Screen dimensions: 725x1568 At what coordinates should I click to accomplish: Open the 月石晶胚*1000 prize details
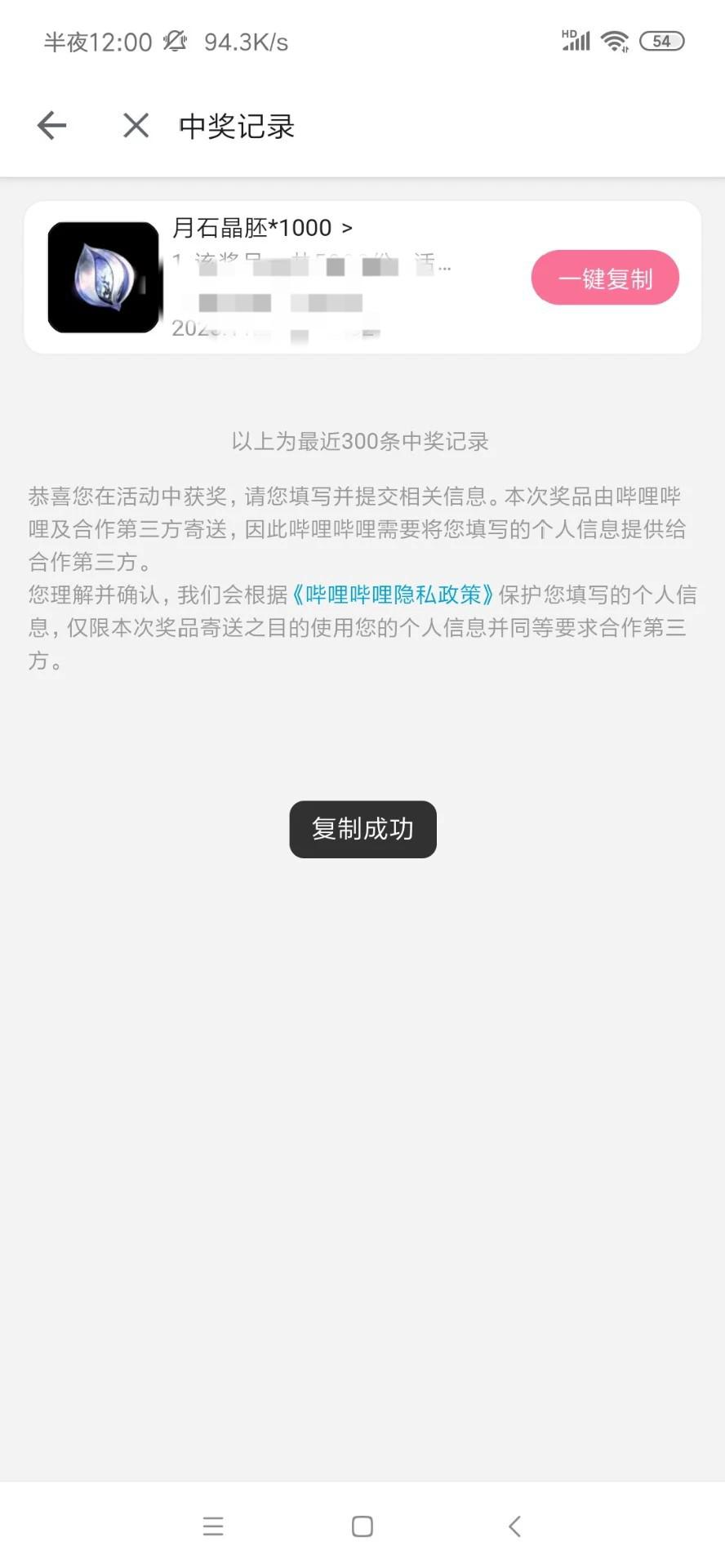click(x=261, y=228)
